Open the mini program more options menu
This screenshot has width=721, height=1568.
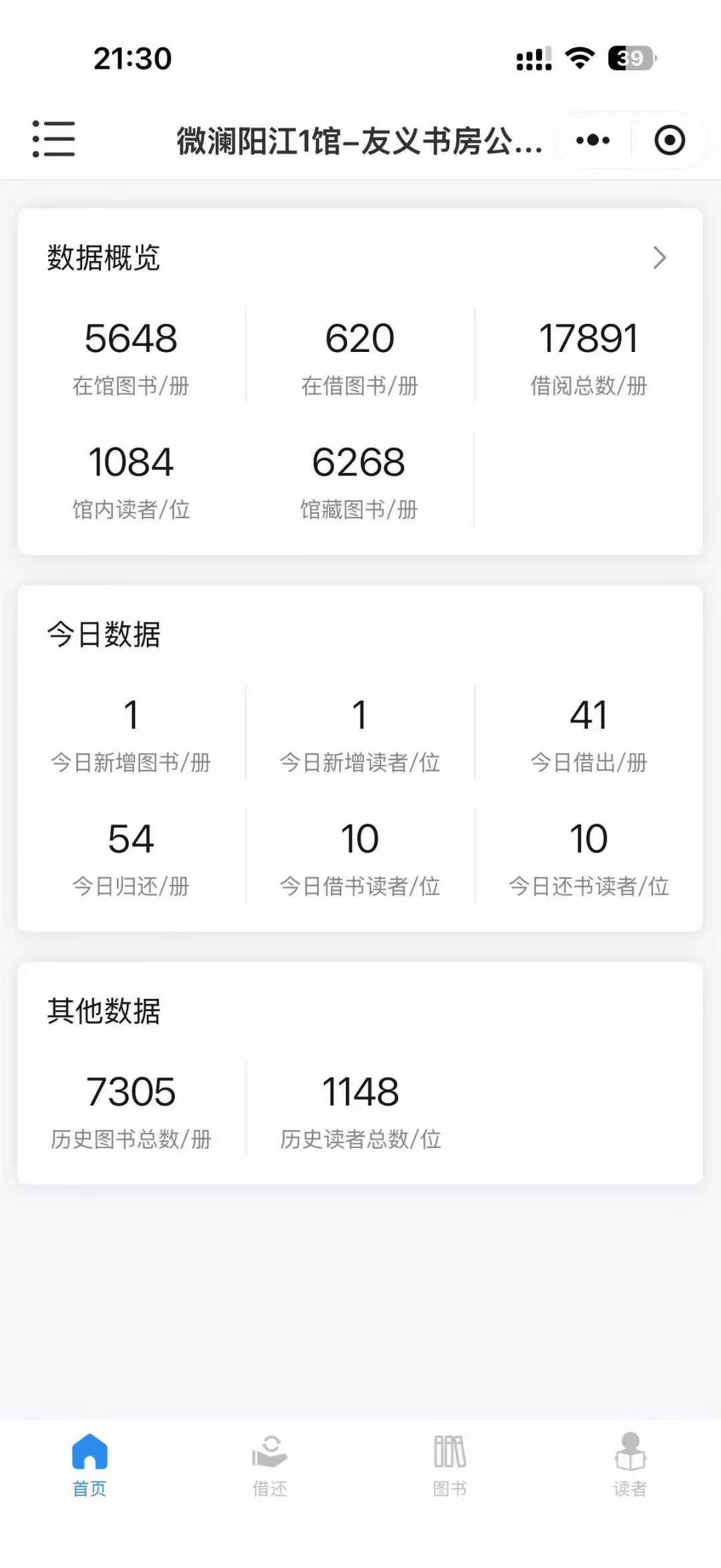click(x=593, y=140)
